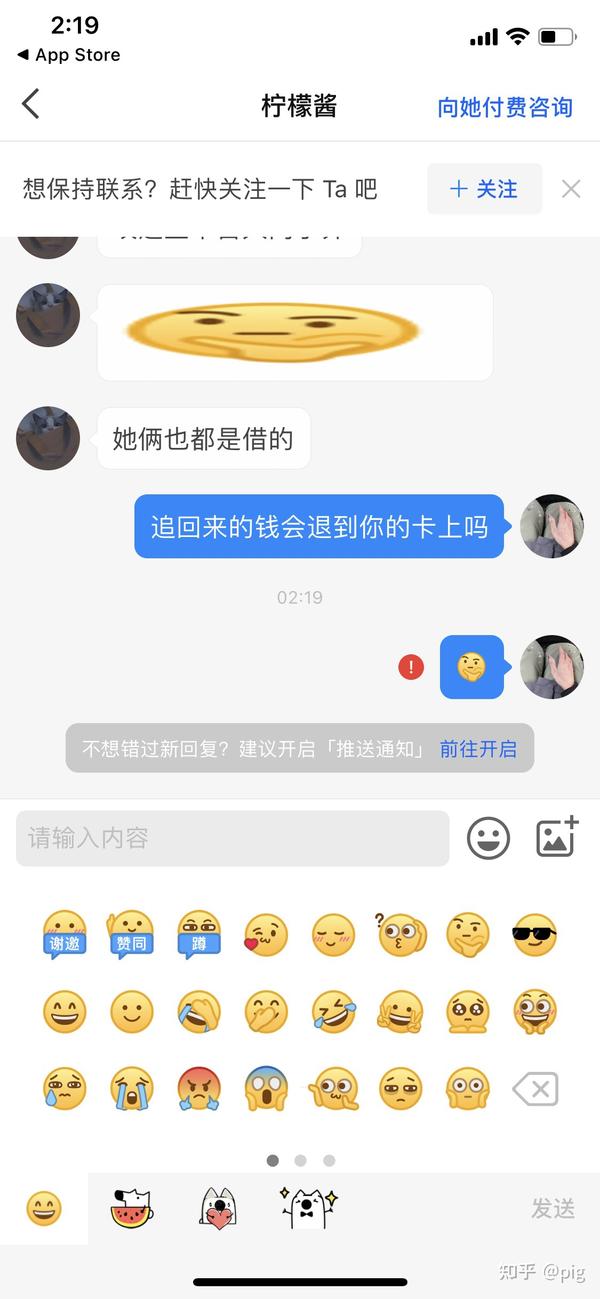This screenshot has height=1299, width=600.
Task: Insert the 赞同 emoji sticker
Action: pos(132,935)
